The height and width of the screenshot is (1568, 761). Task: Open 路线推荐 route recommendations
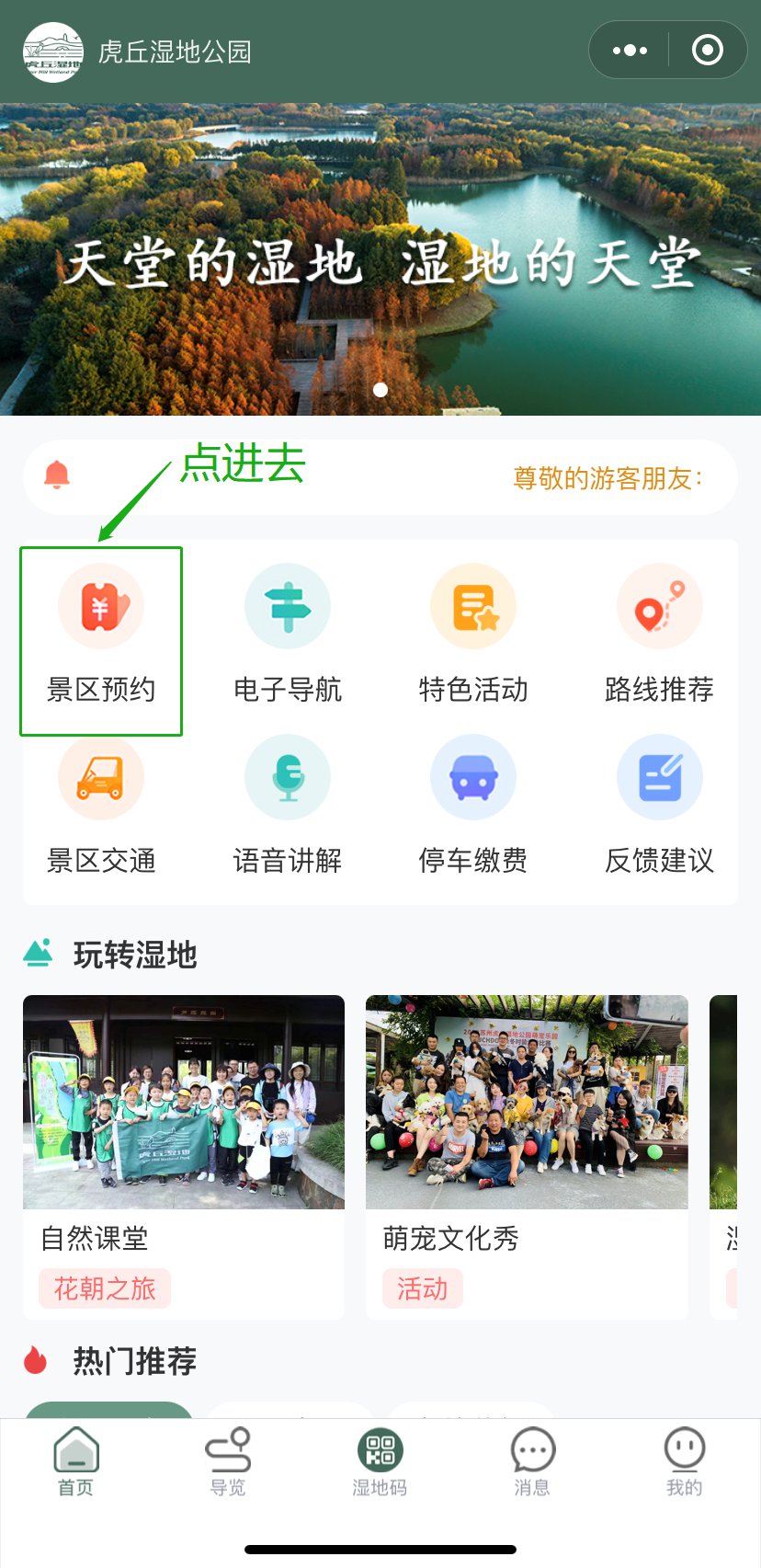[x=659, y=635]
